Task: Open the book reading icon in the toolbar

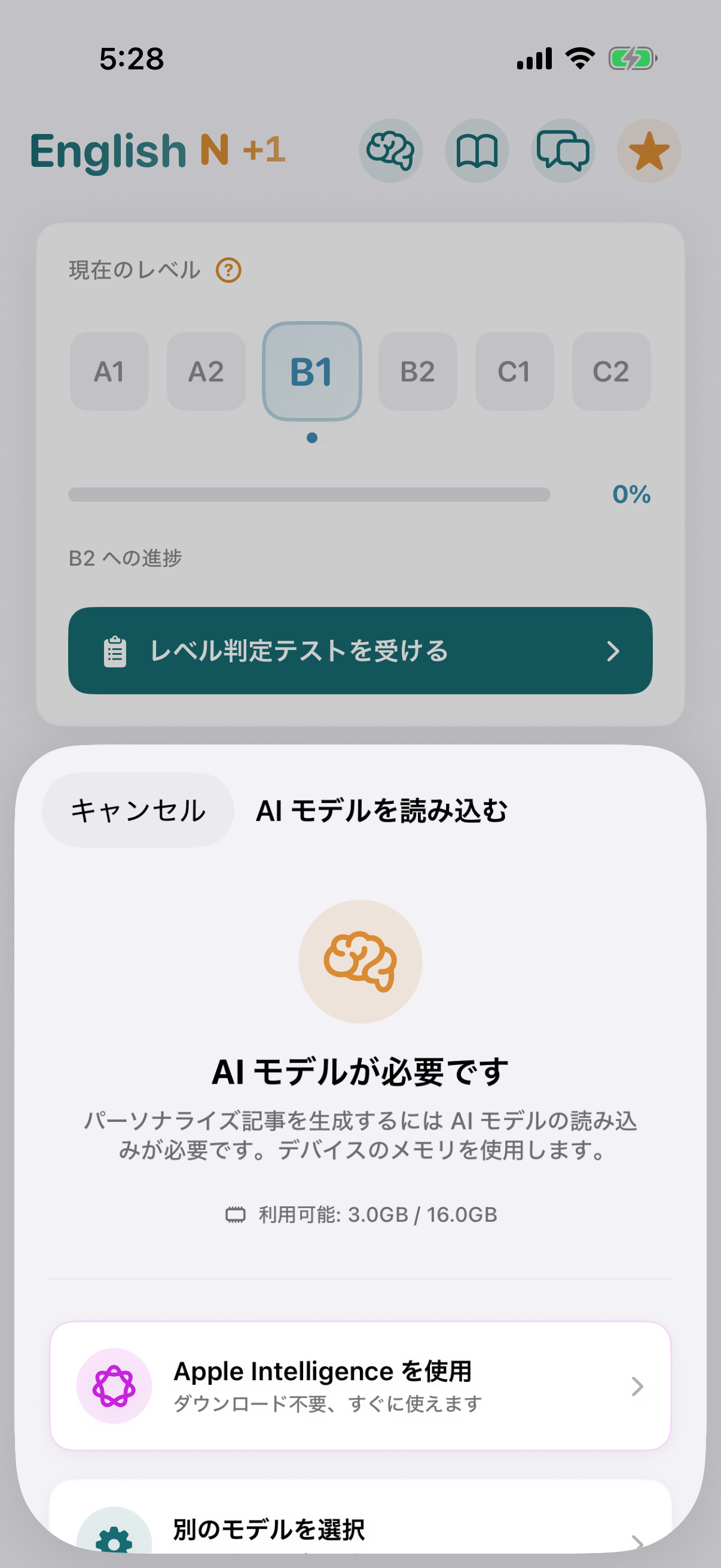Action: click(x=476, y=150)
